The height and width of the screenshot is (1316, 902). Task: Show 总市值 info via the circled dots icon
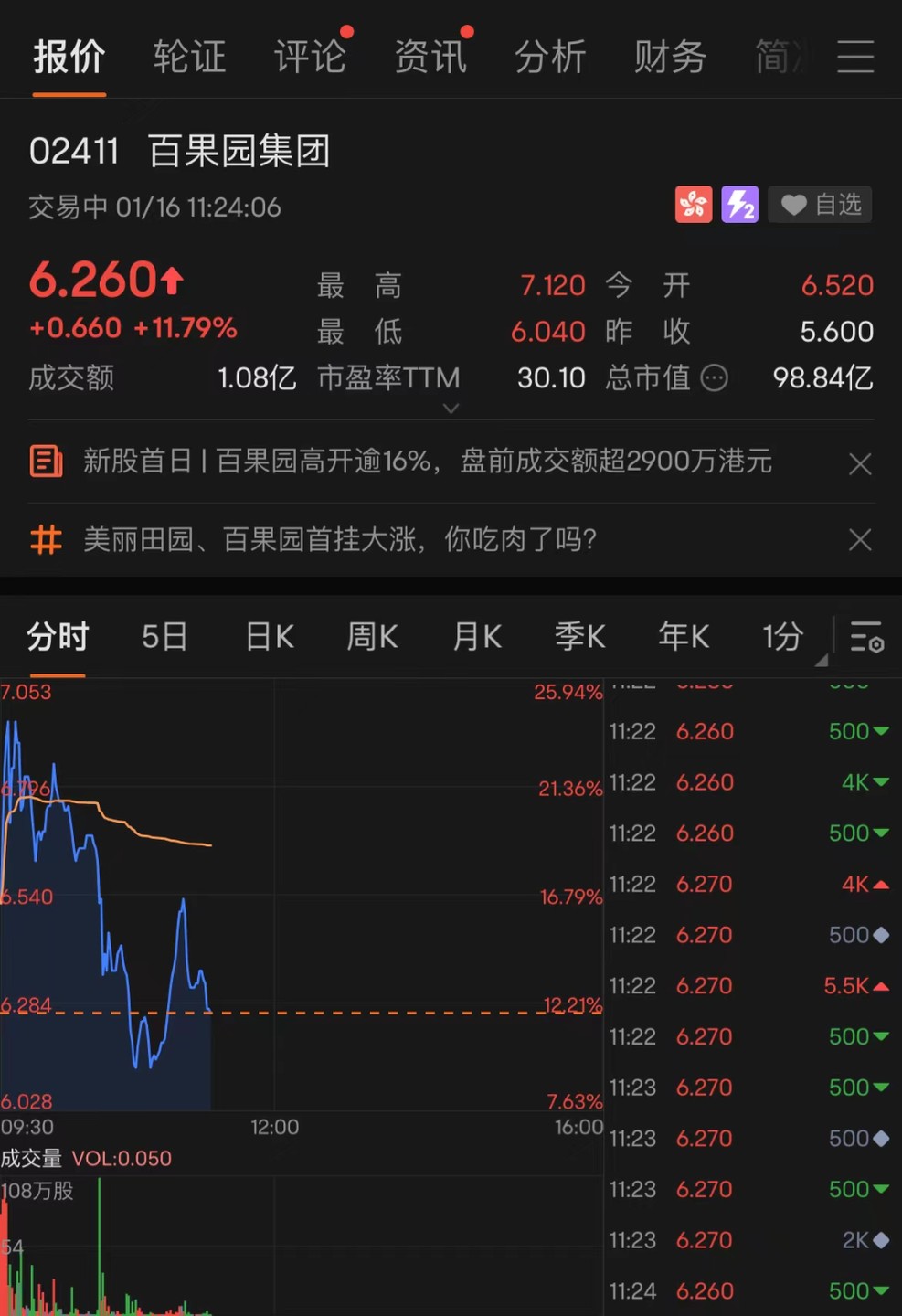click(714, 377)
